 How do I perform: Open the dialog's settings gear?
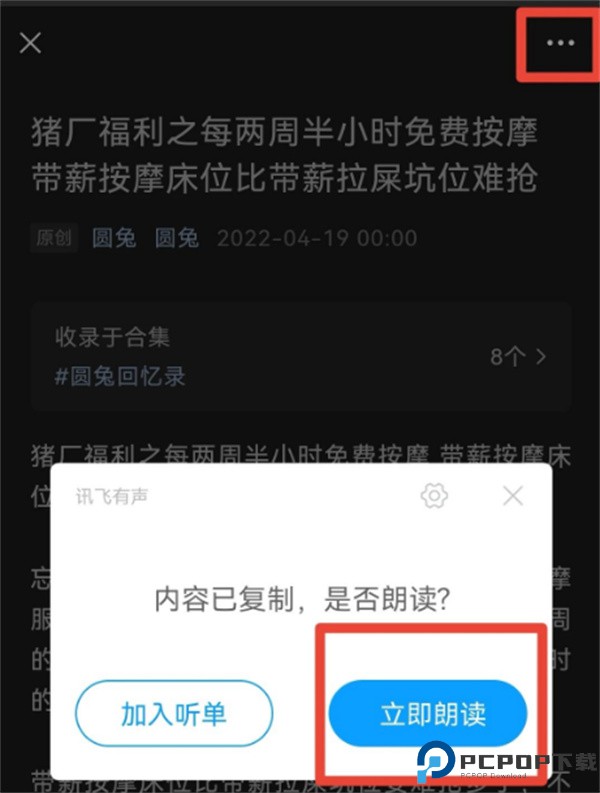coord(434,495)
